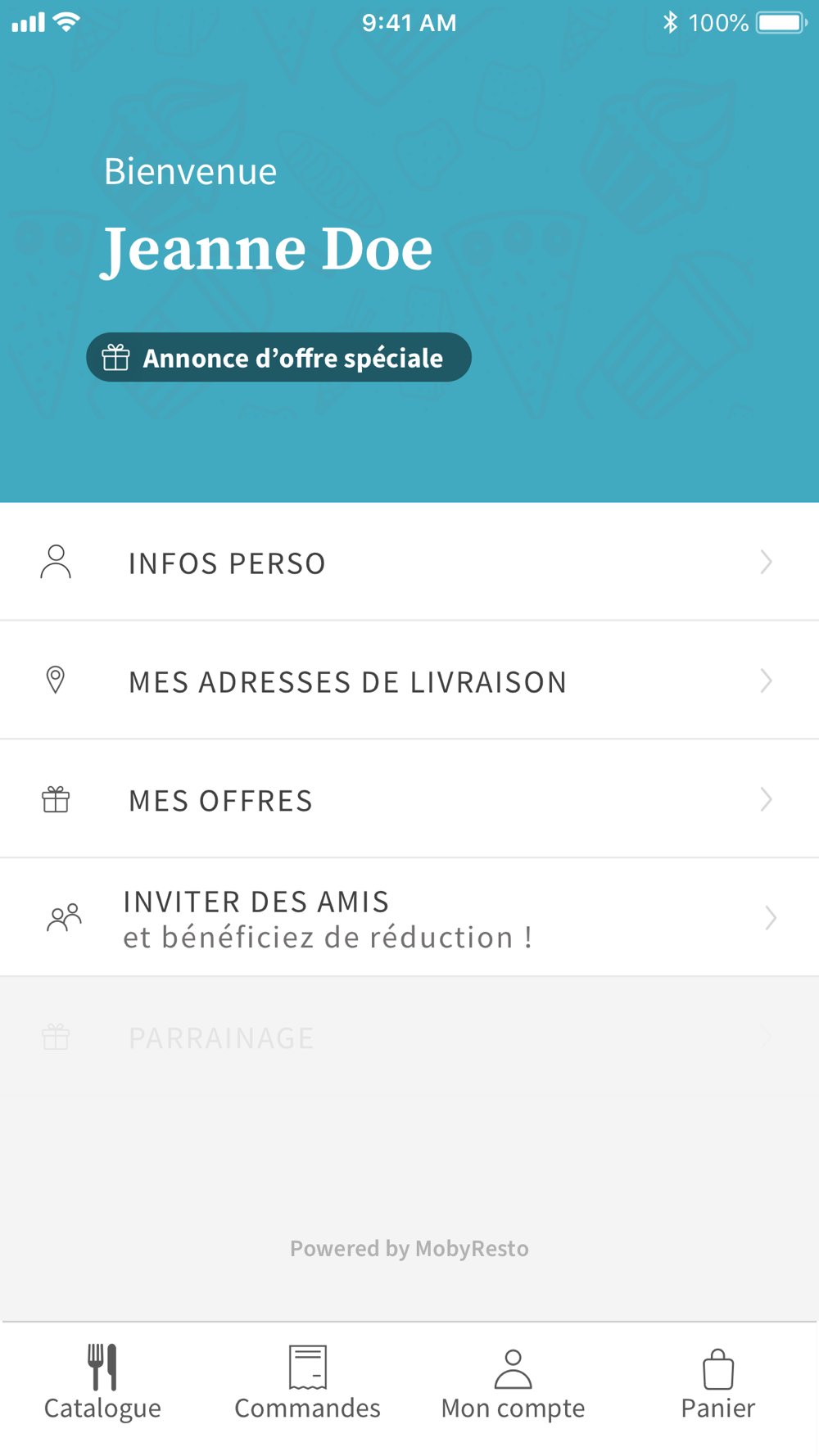The width and height of the screenshot is (819, 1456).
Task: Open Mes adresses de livraison
Action: pyautogui.click(x=409, y=681)
